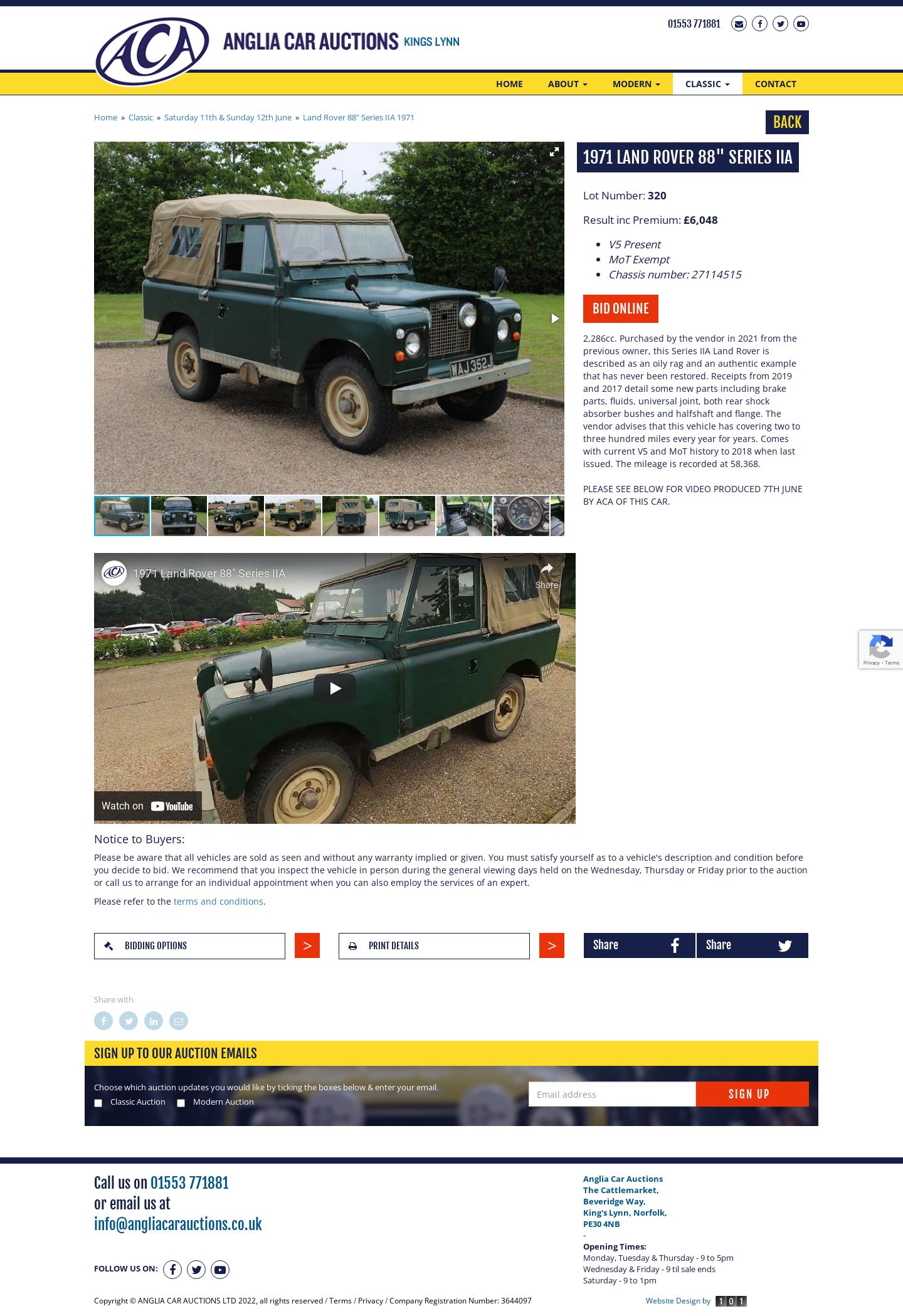Tap the yellow Back button
Screen dimensions: 903x1316
click(x=787, y=122)
